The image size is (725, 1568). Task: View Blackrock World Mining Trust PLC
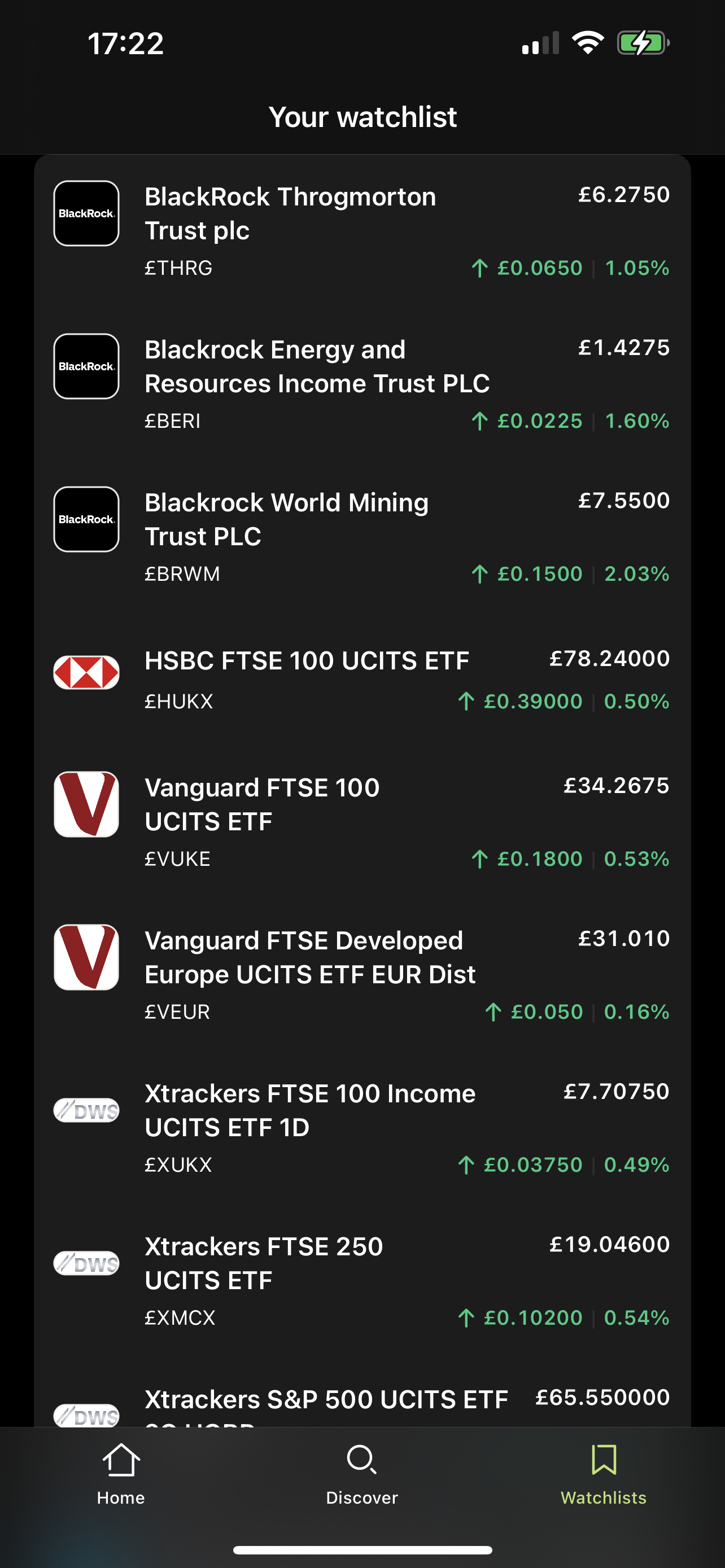pyautogui.click(x=362, y=537)
